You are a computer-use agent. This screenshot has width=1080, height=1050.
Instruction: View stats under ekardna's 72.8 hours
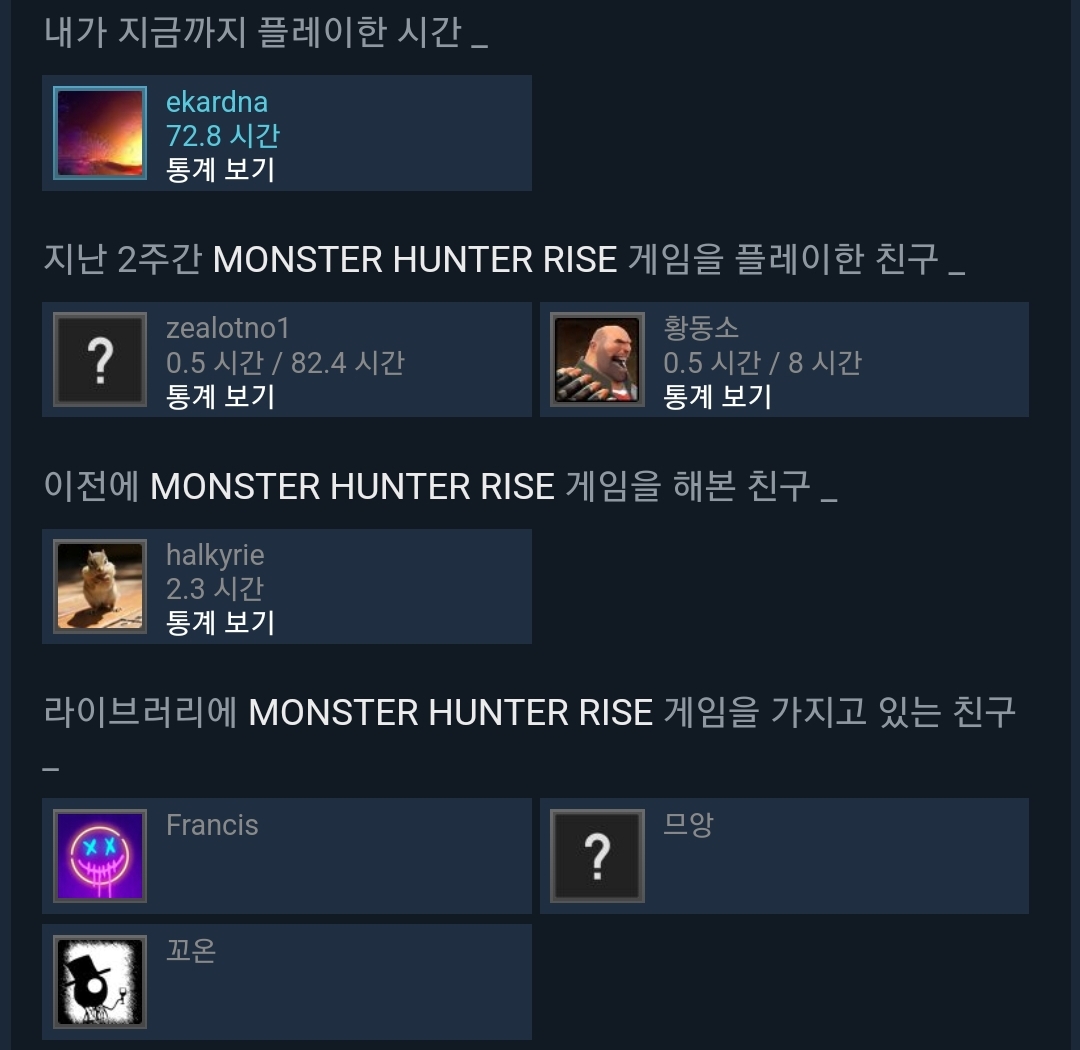pos(220,169)
